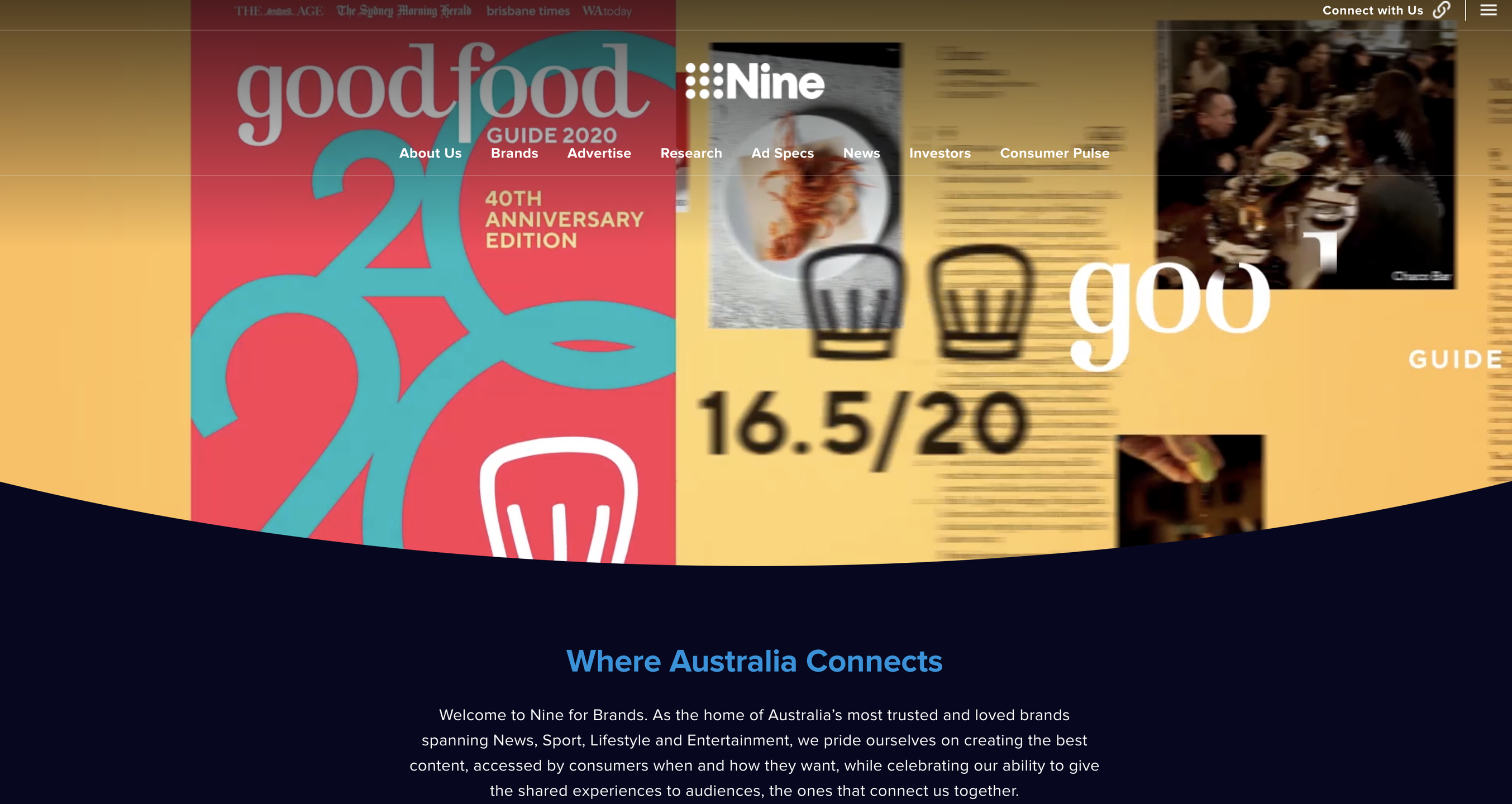
Task: Open Consumer Pulse
Action: click(1054, 153)
